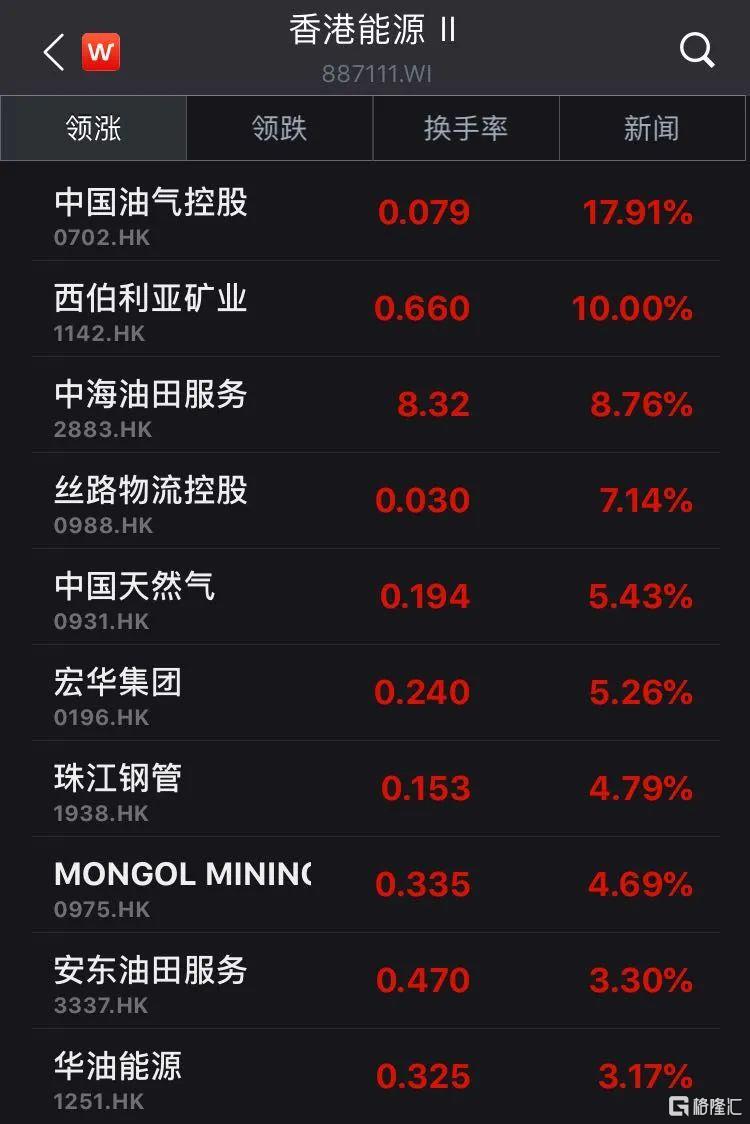
Task: View 中国天然气 0931.HK quote
Action: [375, 597]
